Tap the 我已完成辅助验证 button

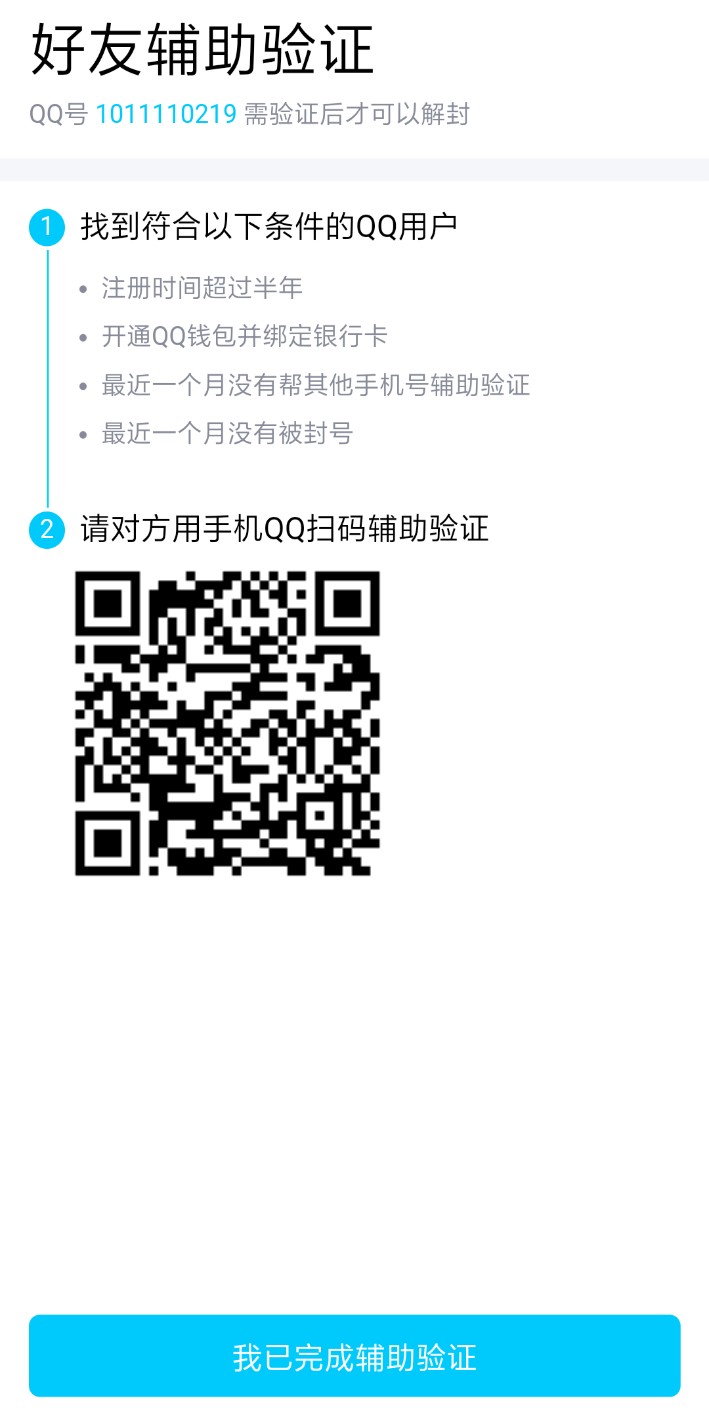(x=354, y=1356)
